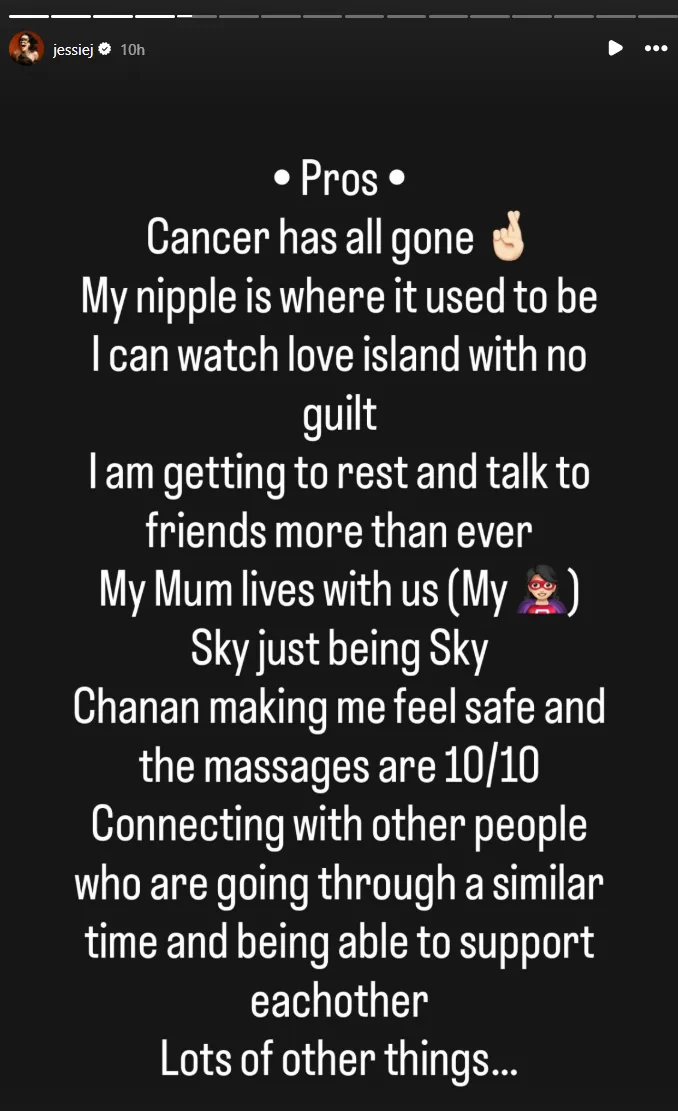The height and width of the screenshot is (1111, 678).
Task: Open jessiej's profile picture
Action: pyautogui.click(x=27, y=48)
